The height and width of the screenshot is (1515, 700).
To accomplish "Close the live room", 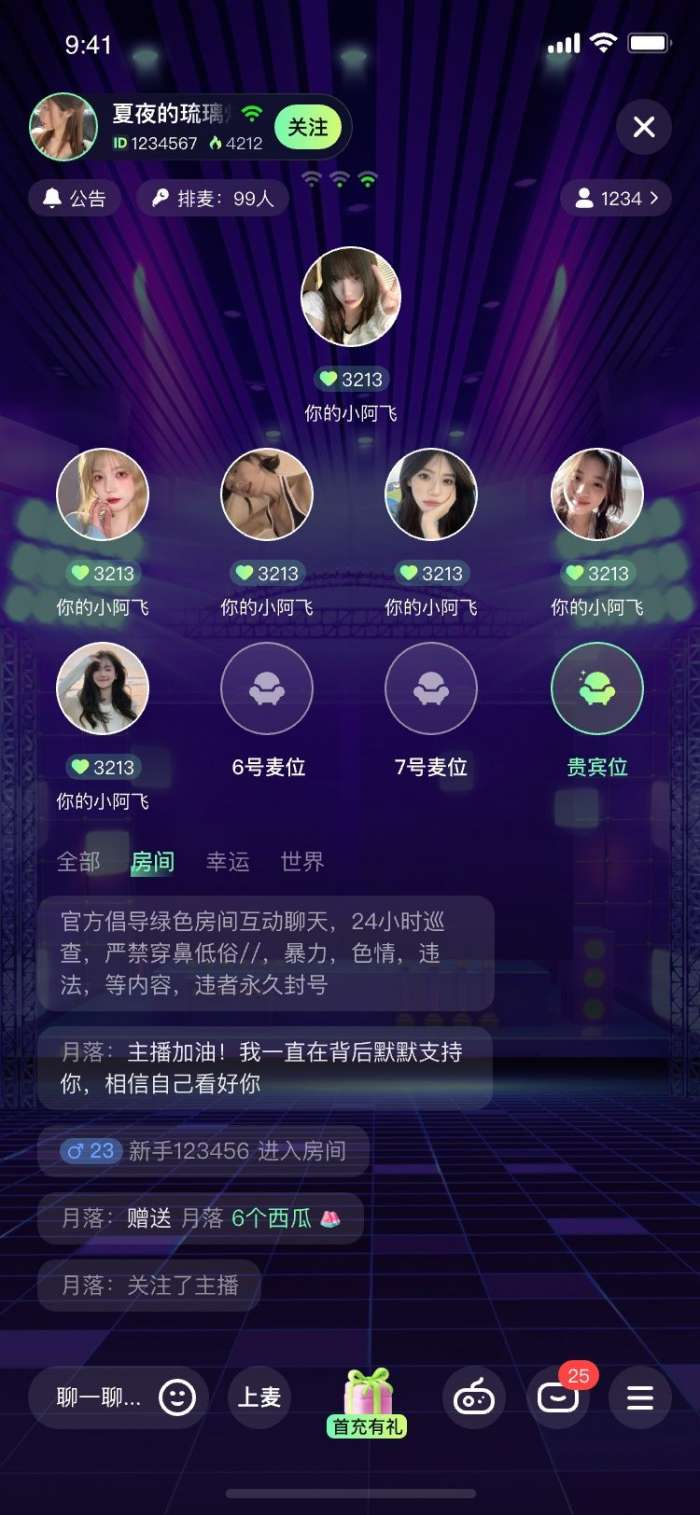I will point(644,127).
